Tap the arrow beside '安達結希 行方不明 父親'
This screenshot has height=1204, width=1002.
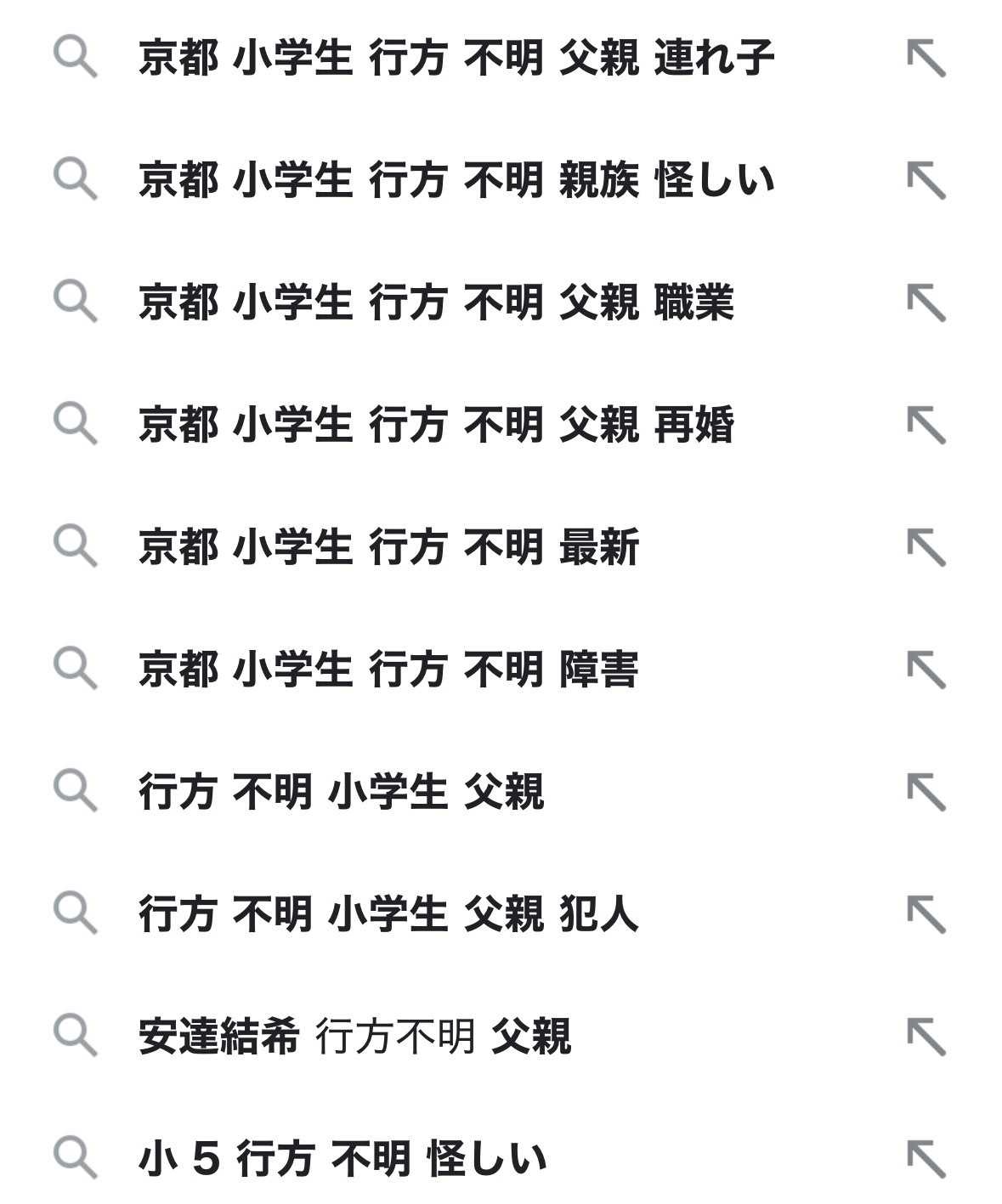pyautogui.click(x=926, y=1037)
